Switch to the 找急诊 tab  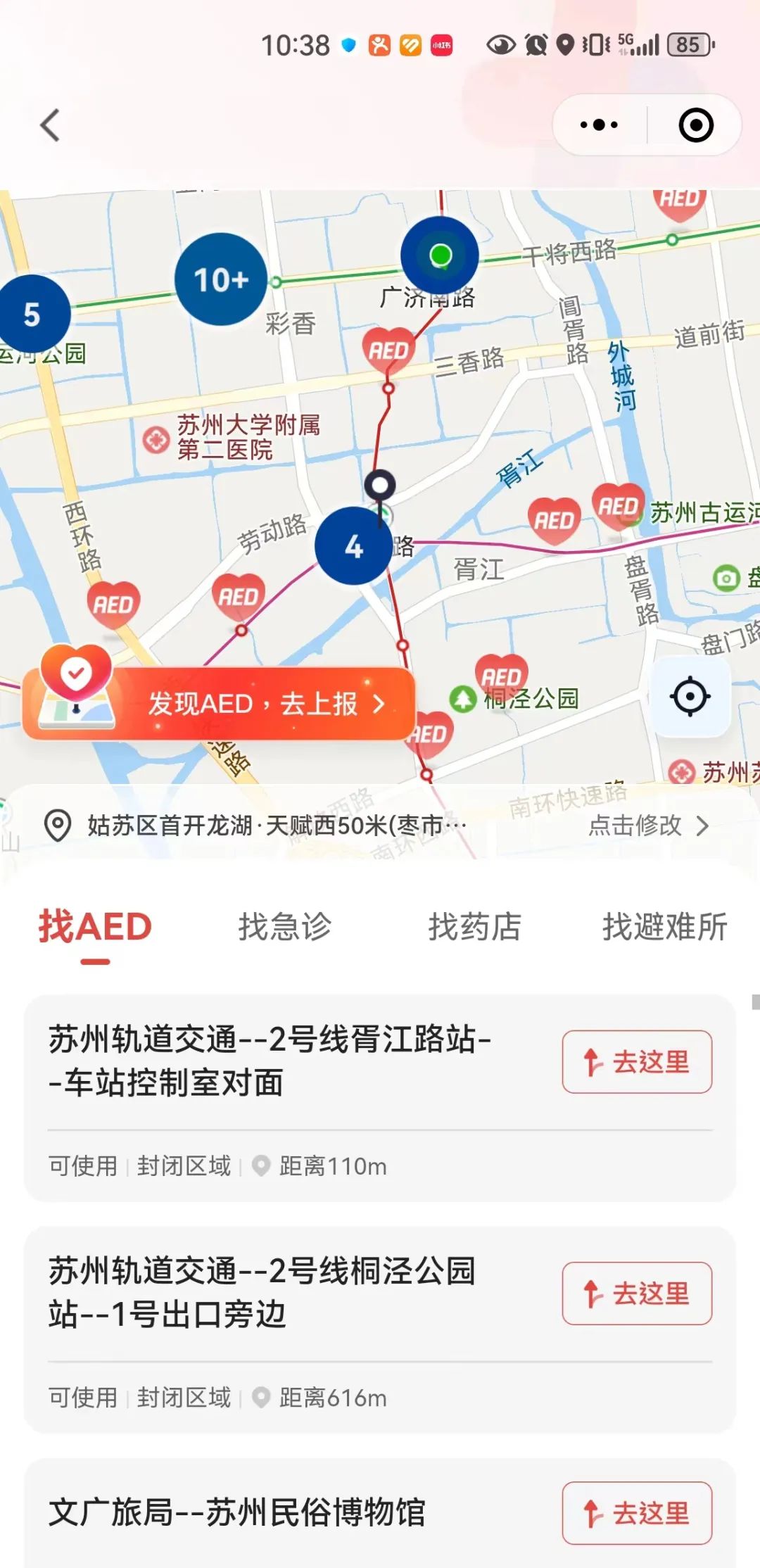pyautogui.click(x=284, y=927)
